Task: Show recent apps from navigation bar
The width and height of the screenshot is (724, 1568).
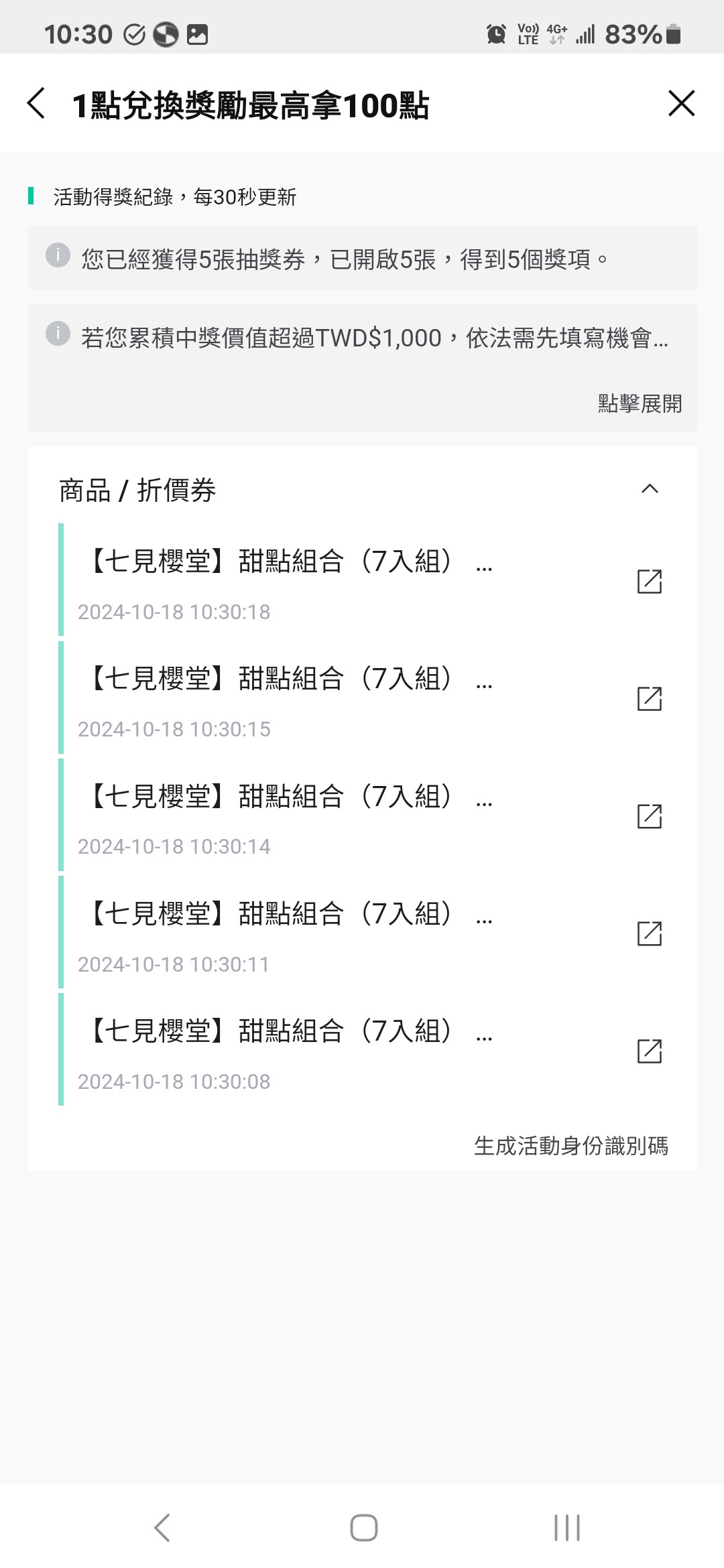Action: pos(566,1528)
